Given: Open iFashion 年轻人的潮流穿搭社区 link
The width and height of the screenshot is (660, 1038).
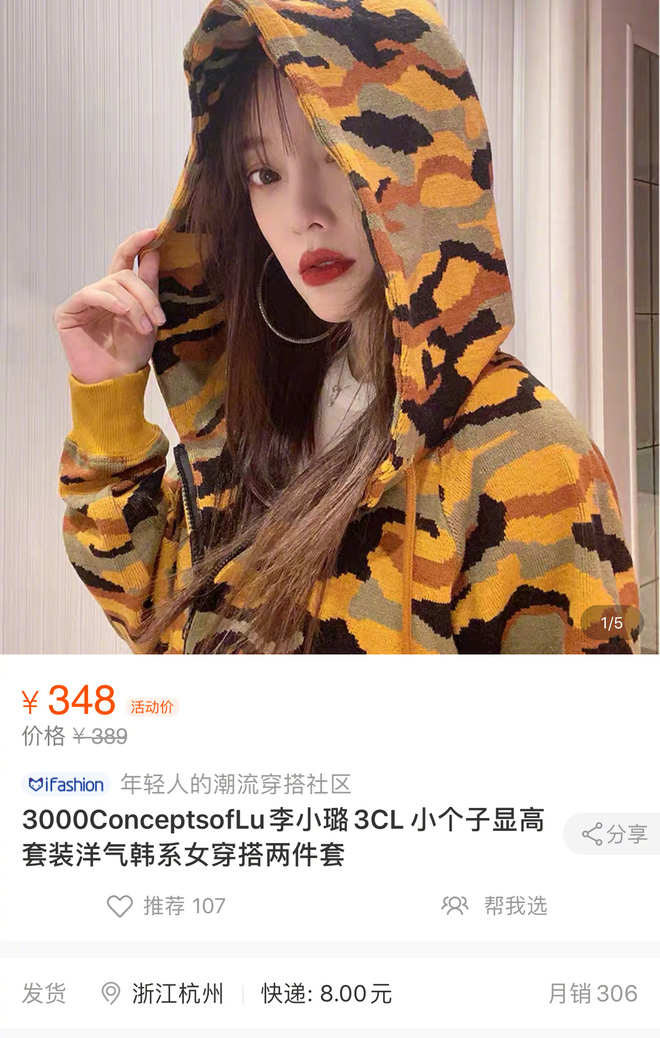Looking at the screenshot, I should coord(187,784).
